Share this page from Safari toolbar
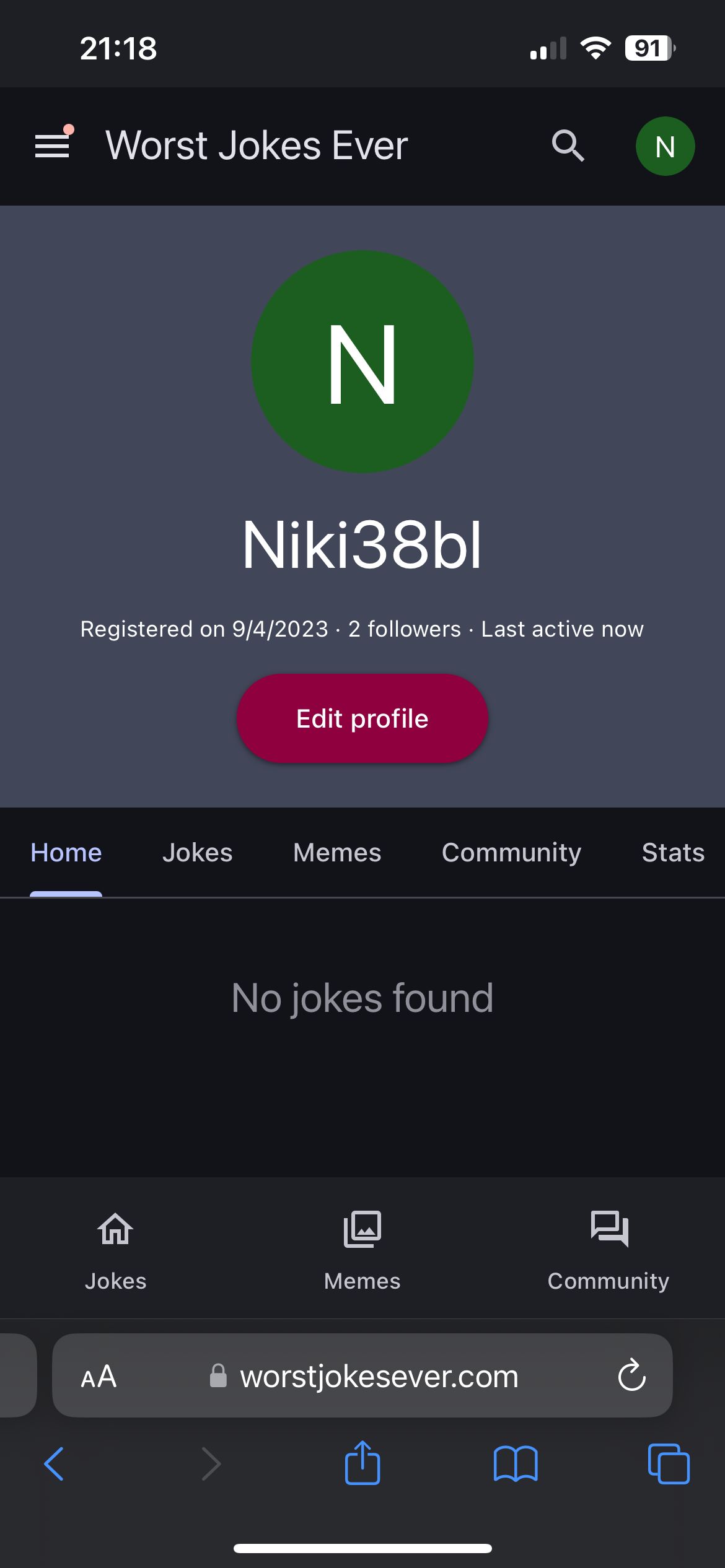The image size is (725, 1568). 362,1464
